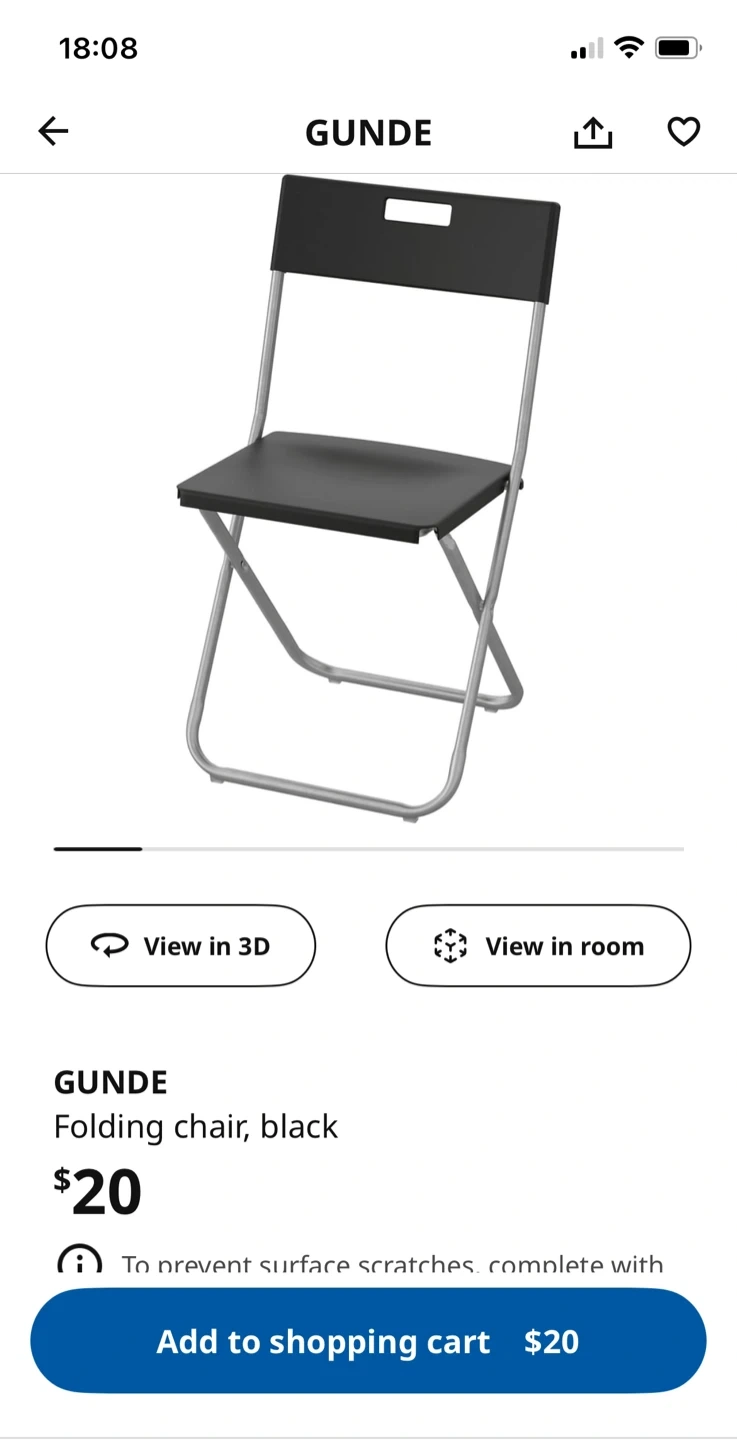Share the GUNDE product page
The width and height of the screenshot is (737, 1440).
(x=592, y=132)
